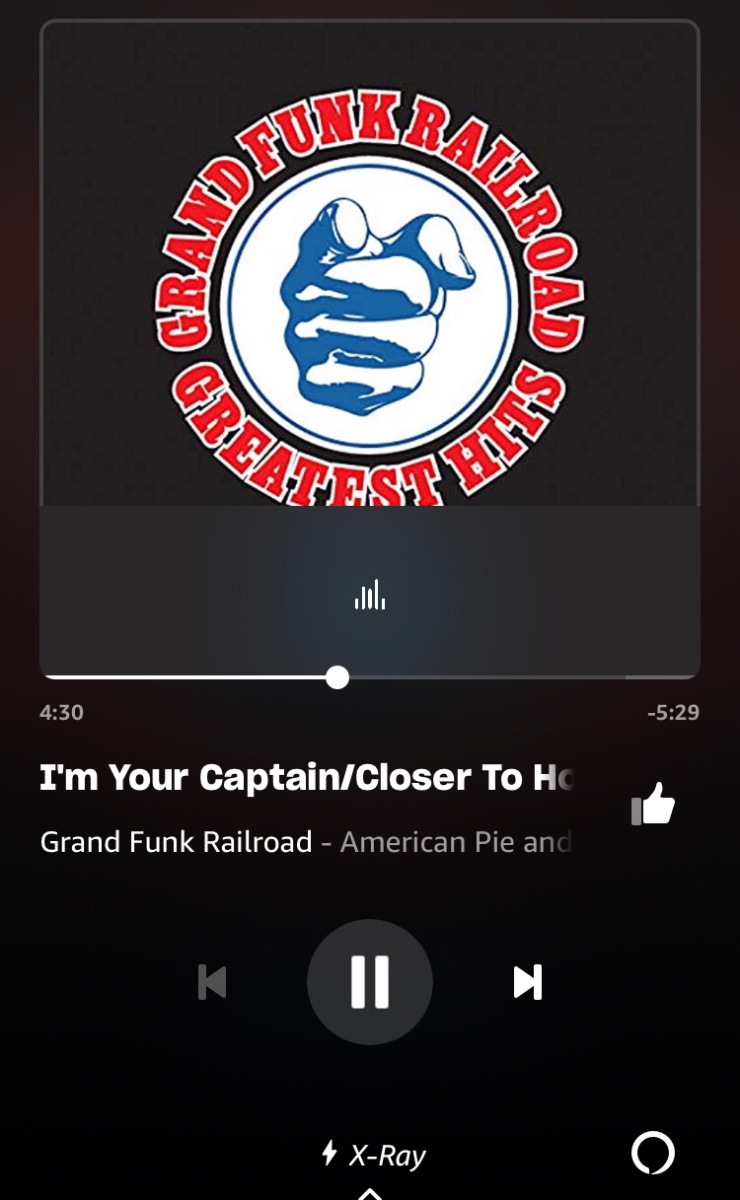Activate the Alexa voice assistant
740x1200 pixels.
[653, 1153]
